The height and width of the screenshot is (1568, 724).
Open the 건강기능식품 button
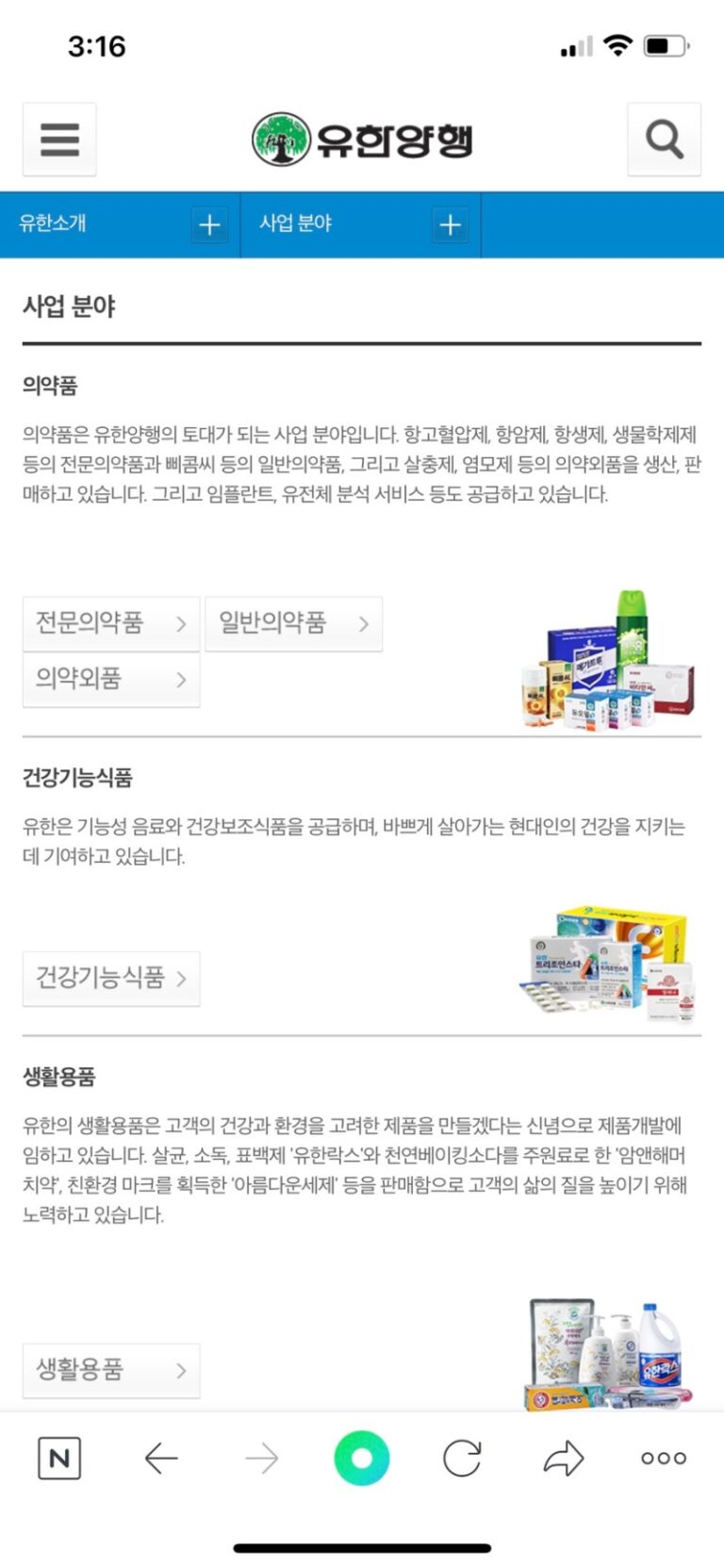[111, 978]
